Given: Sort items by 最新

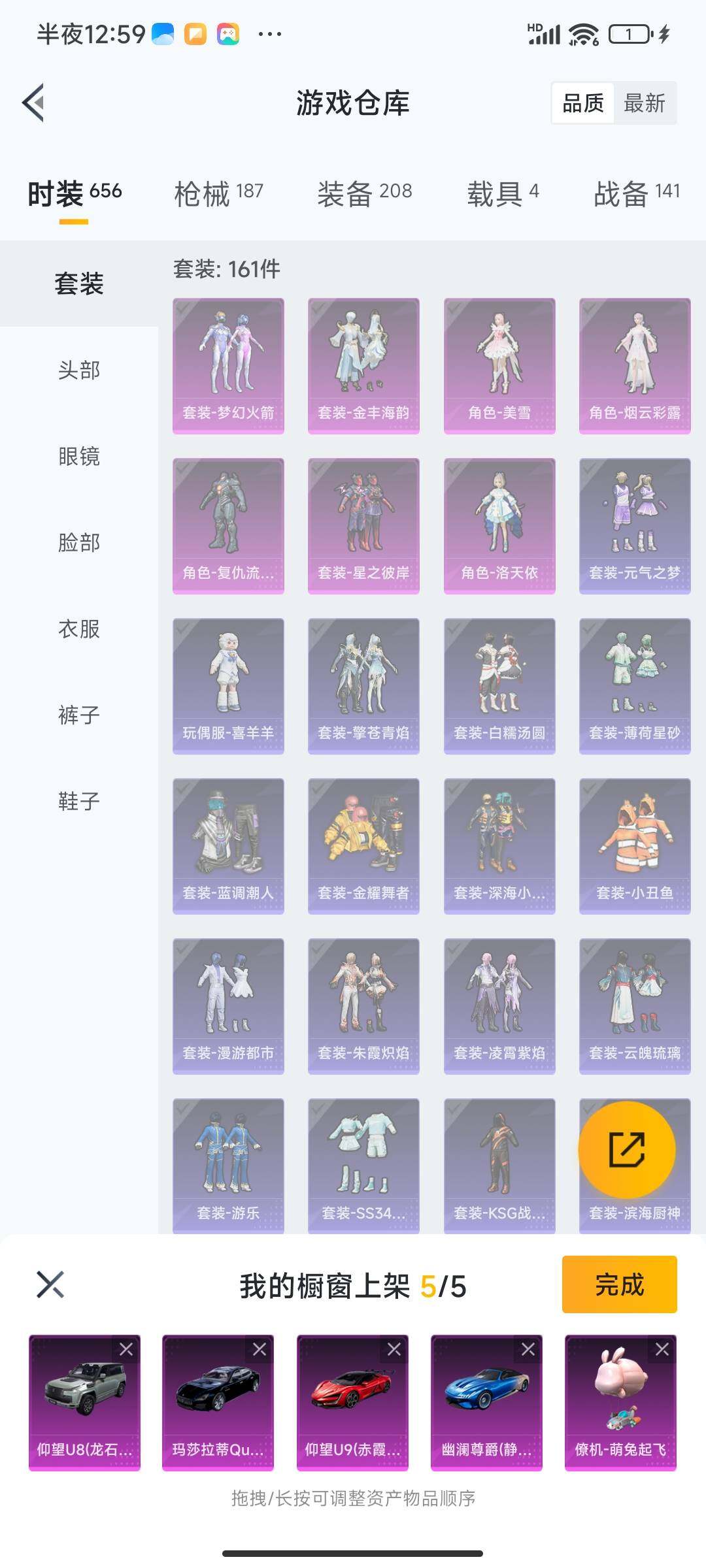Looking at the screenshot, I should pyautogui.click(x=644, y=103).
